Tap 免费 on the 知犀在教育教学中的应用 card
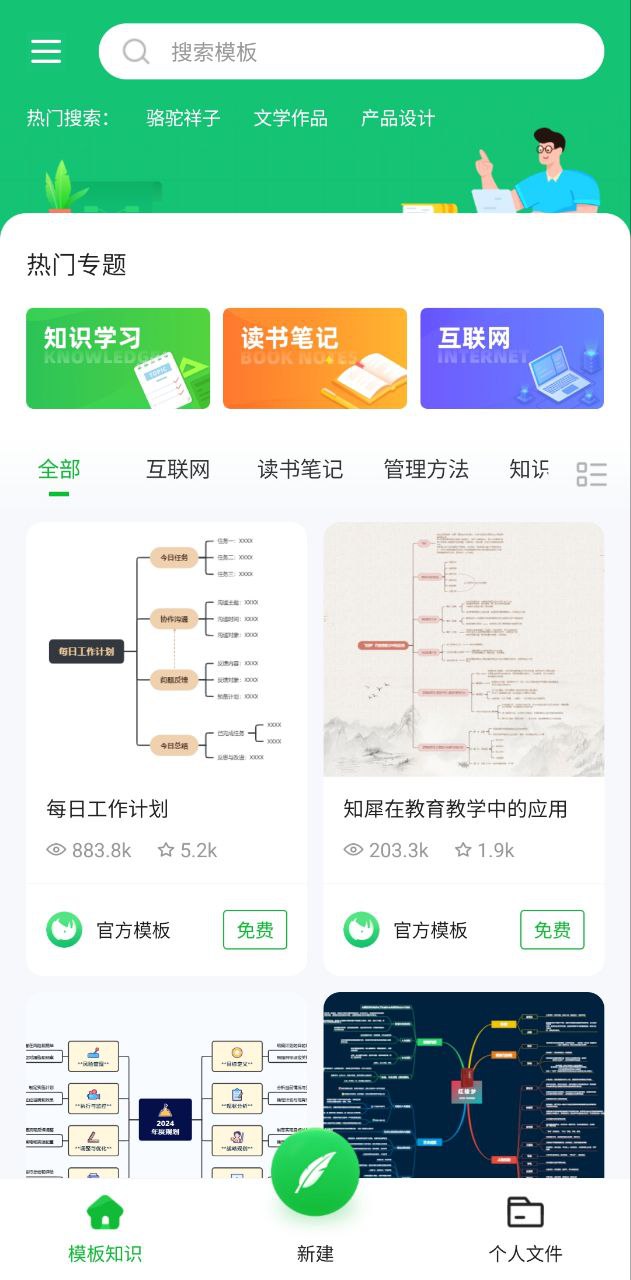 coord(552,930)
